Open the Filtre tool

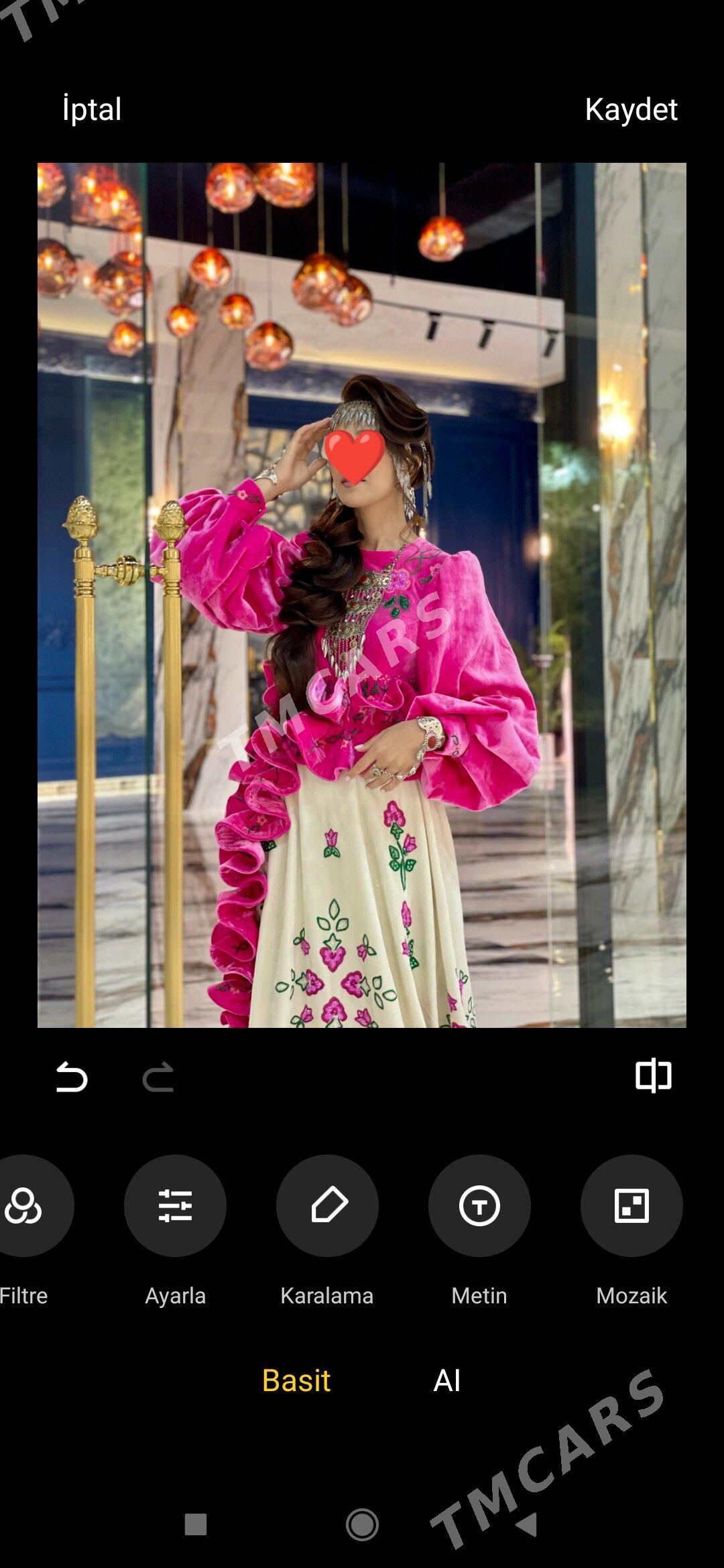tap(24, 1205)
